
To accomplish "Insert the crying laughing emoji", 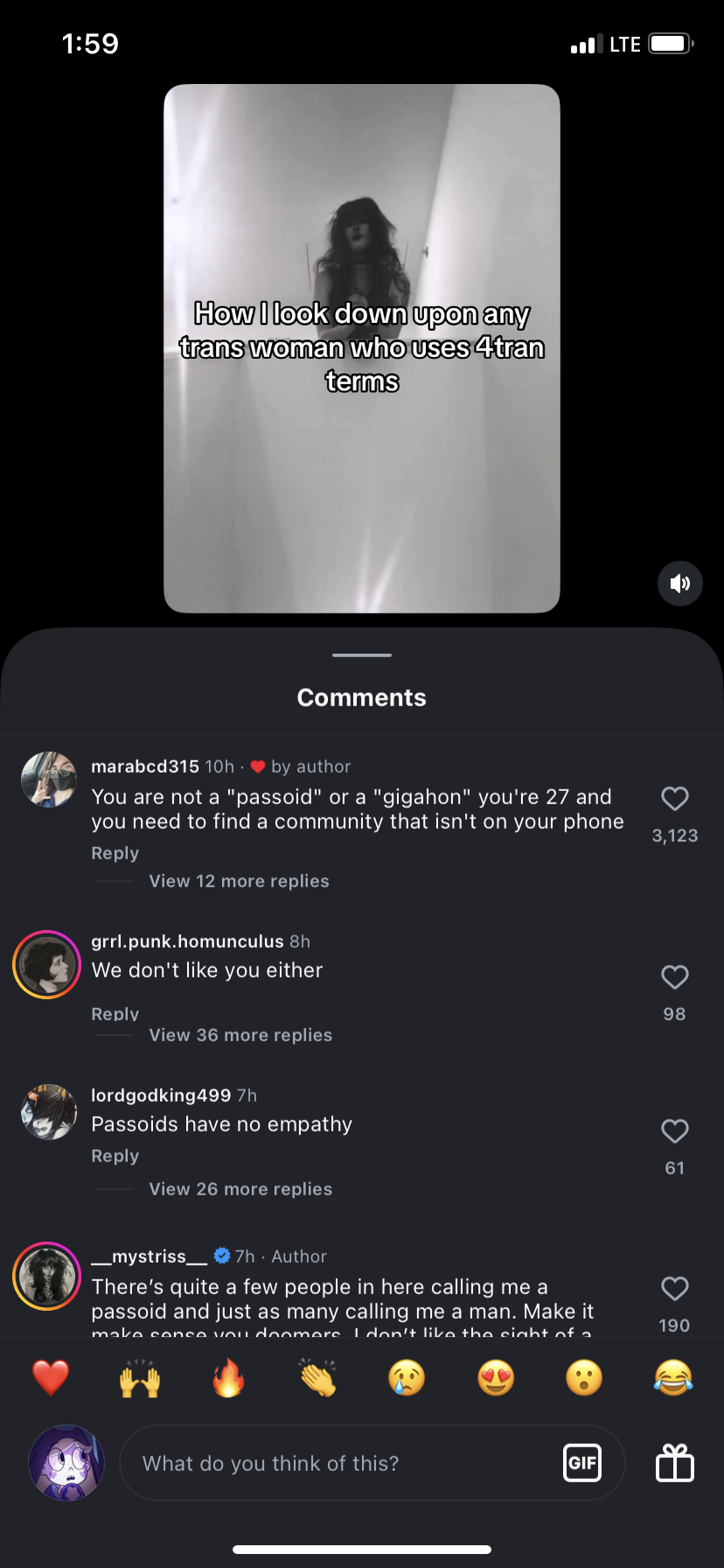I will point(672,1378).
